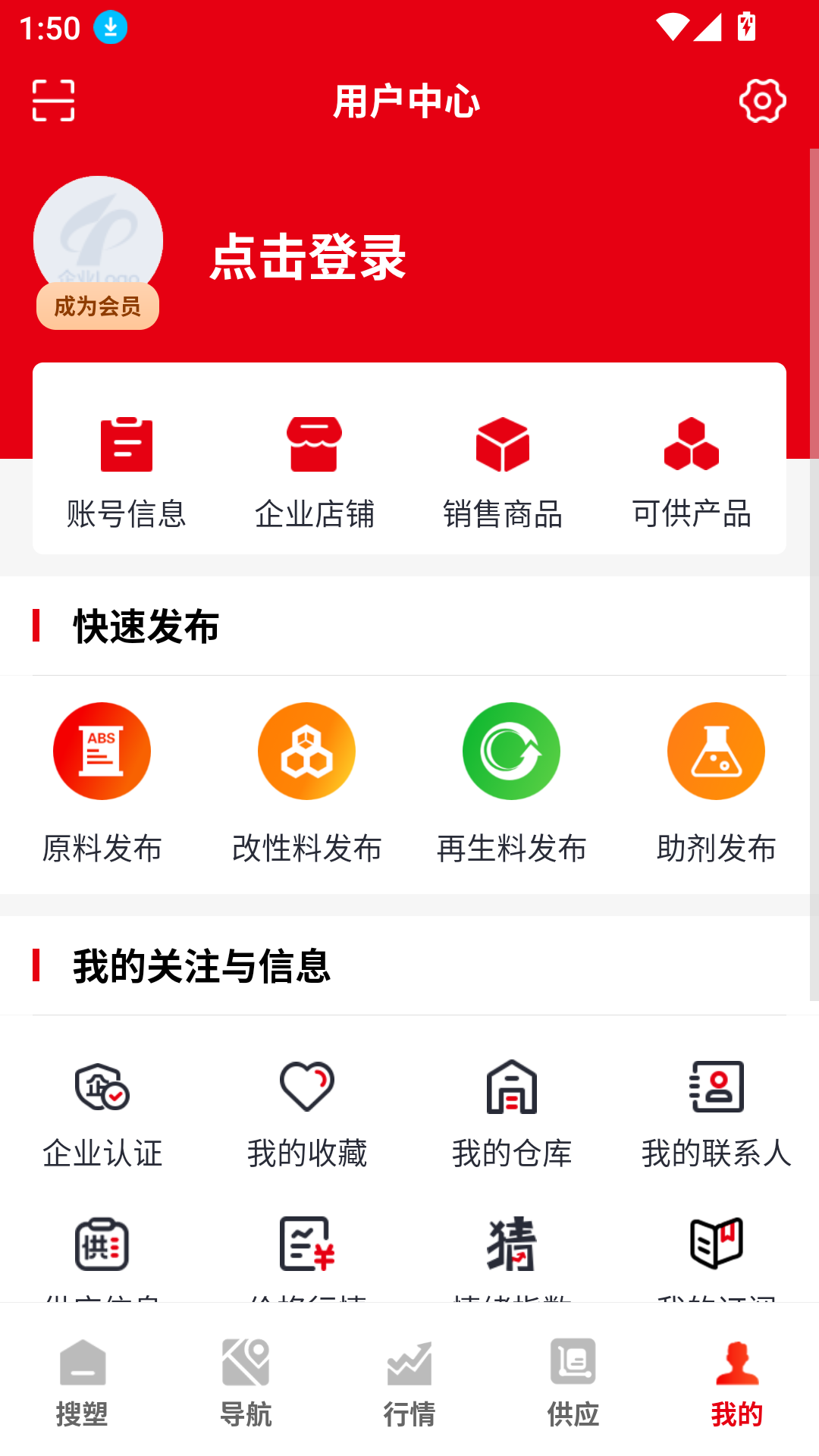Open the QR code scanner

[x=54, y=100]
